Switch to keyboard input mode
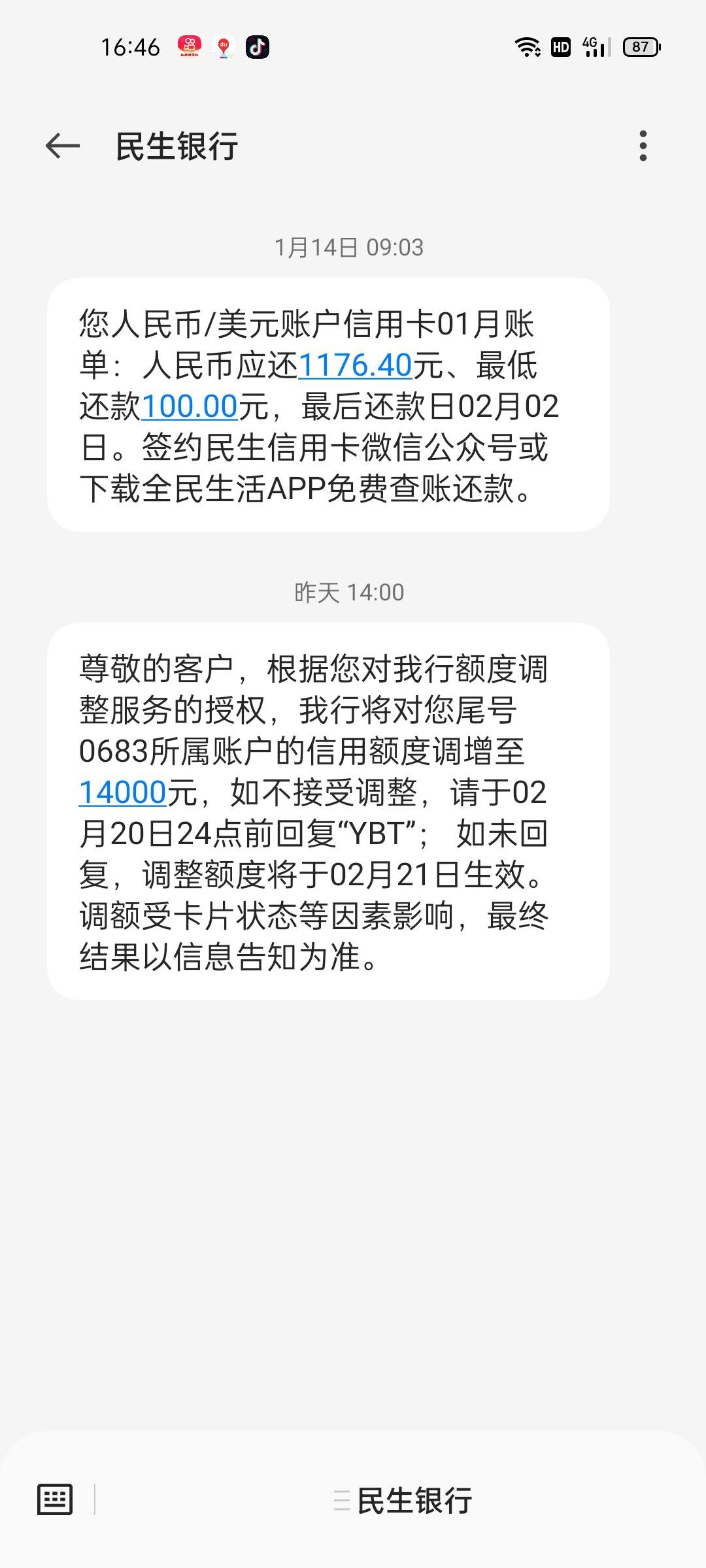Viewport: 706px width, 1568px height. coord(55,1499)
